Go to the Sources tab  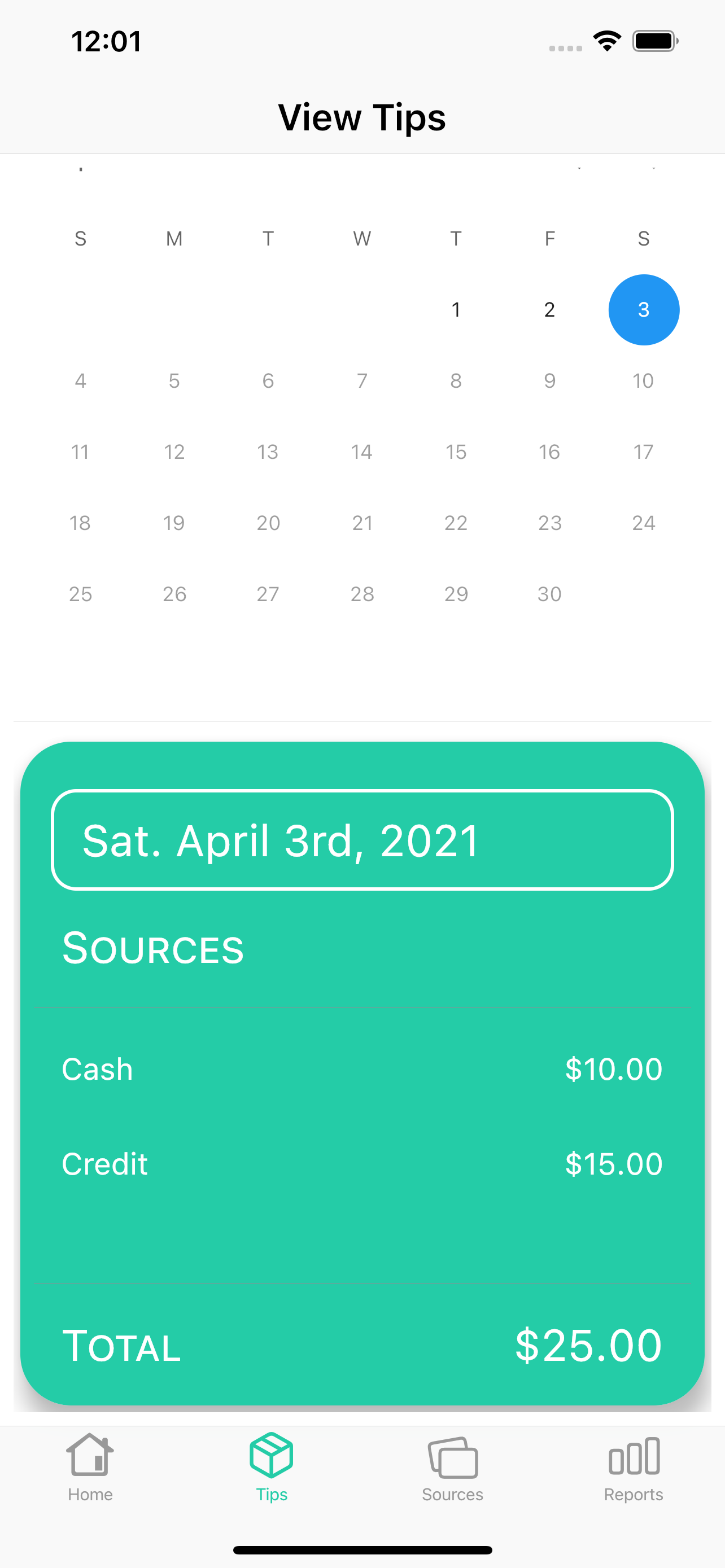[x=452, y=1466]
